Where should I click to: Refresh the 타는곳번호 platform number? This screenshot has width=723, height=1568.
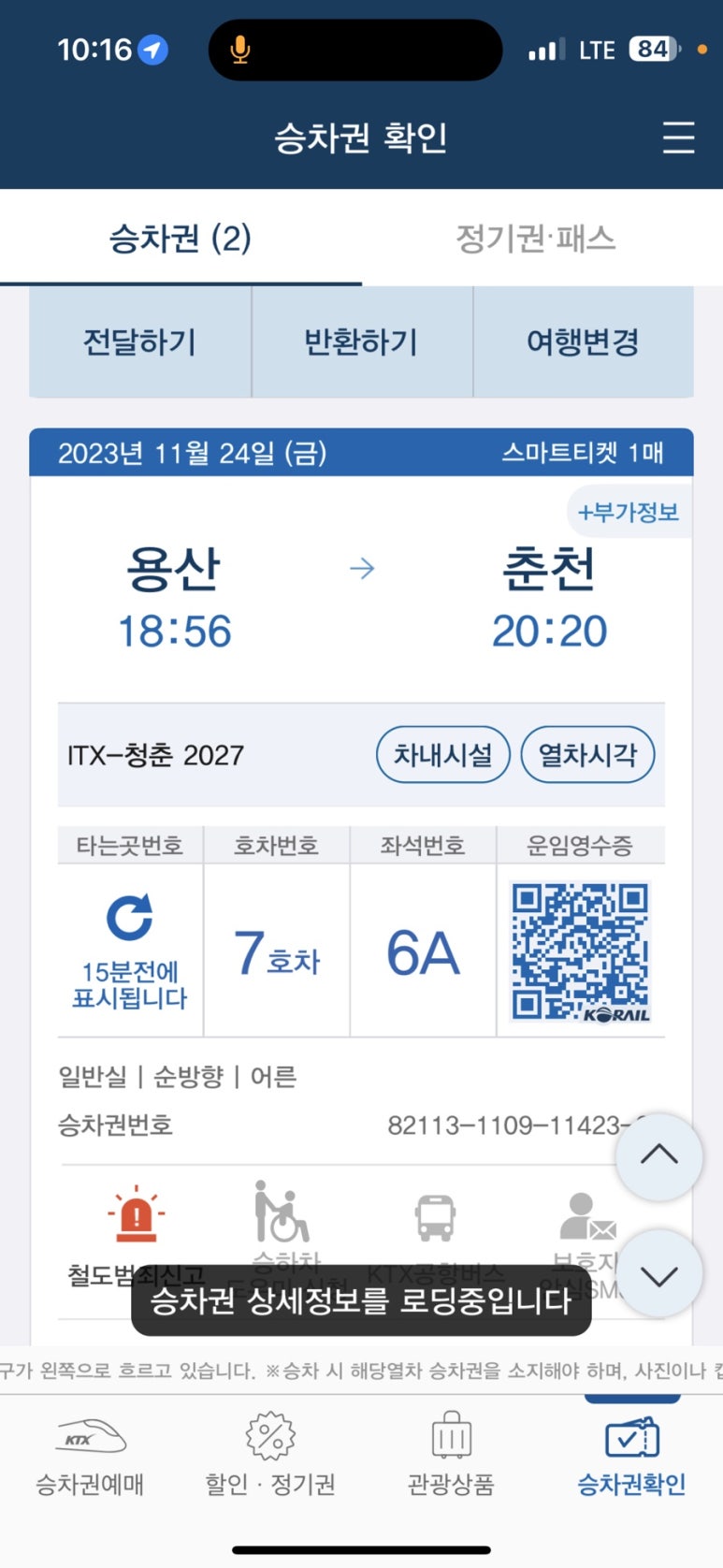click(x=130, y=919)
